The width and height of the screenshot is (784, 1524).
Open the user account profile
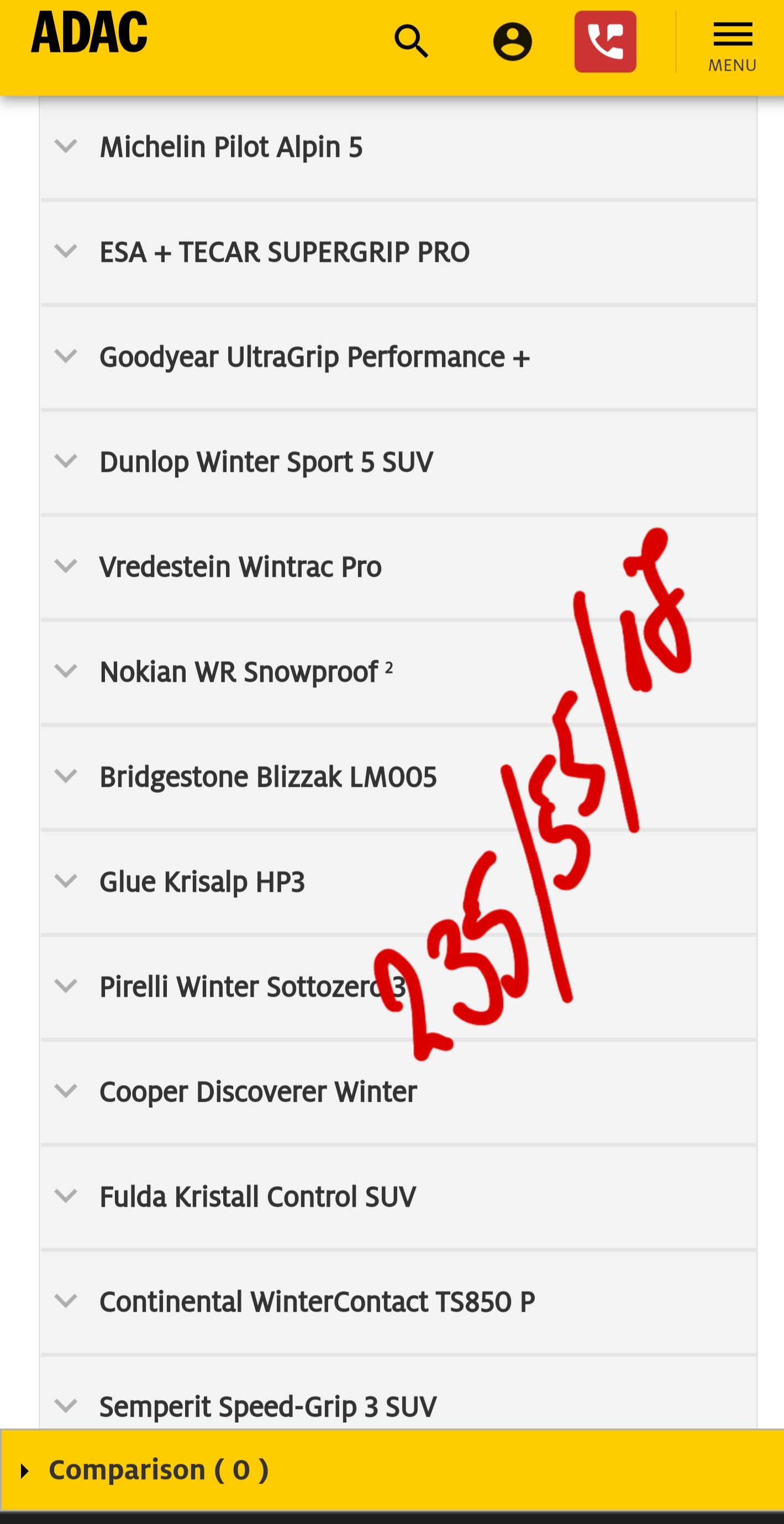click(512, 41)
